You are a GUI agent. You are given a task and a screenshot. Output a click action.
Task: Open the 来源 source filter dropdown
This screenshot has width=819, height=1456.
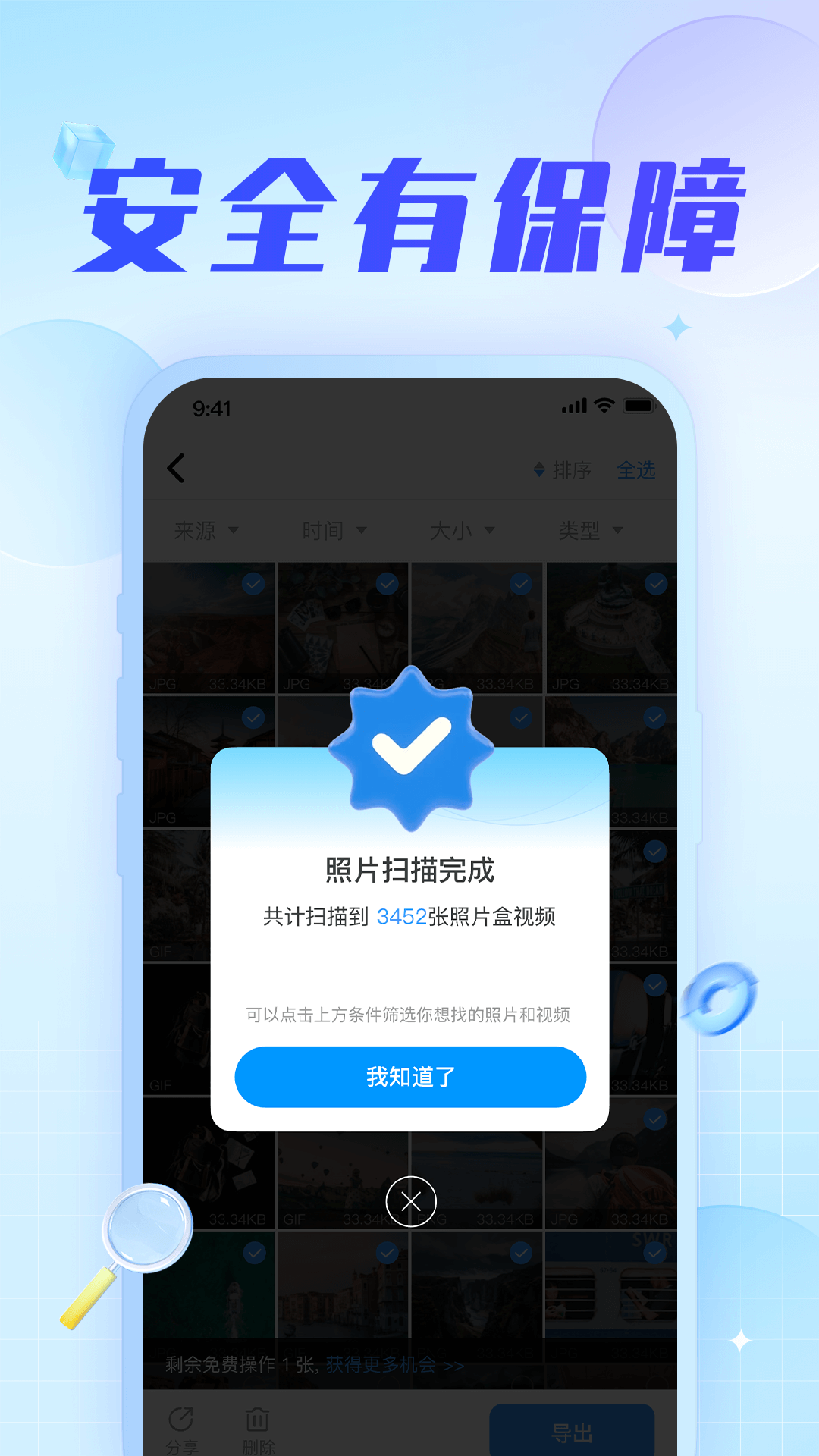tap(205, 531)
